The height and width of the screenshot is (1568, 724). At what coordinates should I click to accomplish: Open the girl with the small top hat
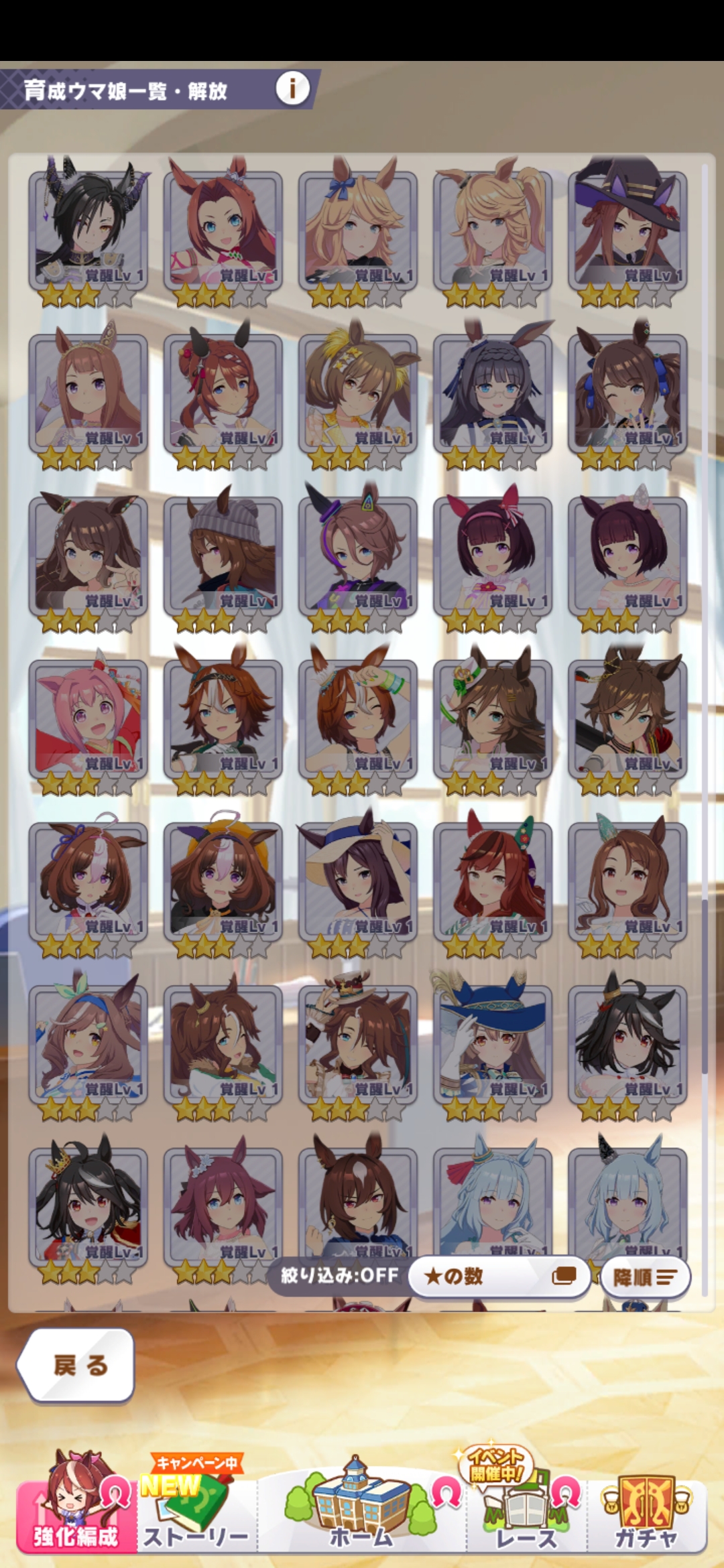(x=358, y=1044)
